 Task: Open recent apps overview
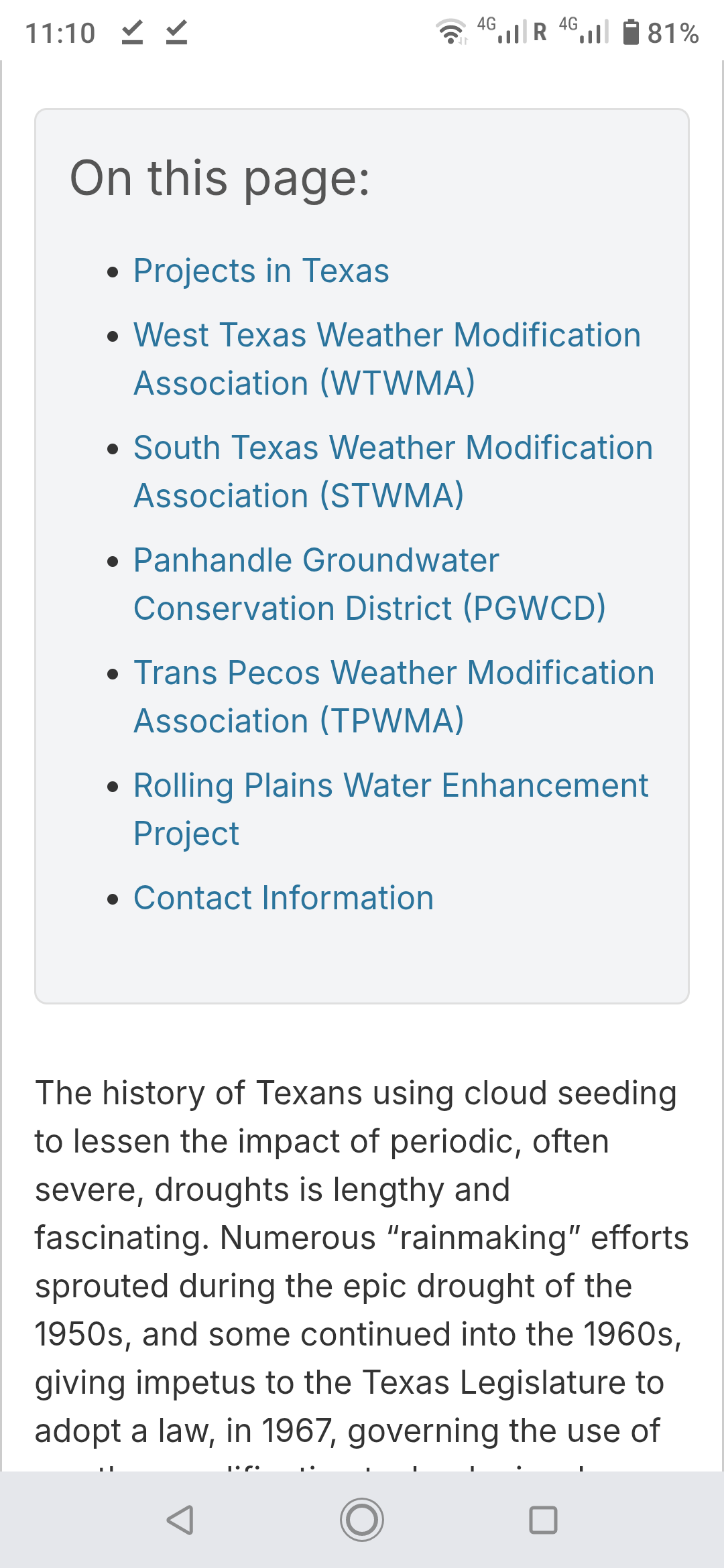(543, 1520)
